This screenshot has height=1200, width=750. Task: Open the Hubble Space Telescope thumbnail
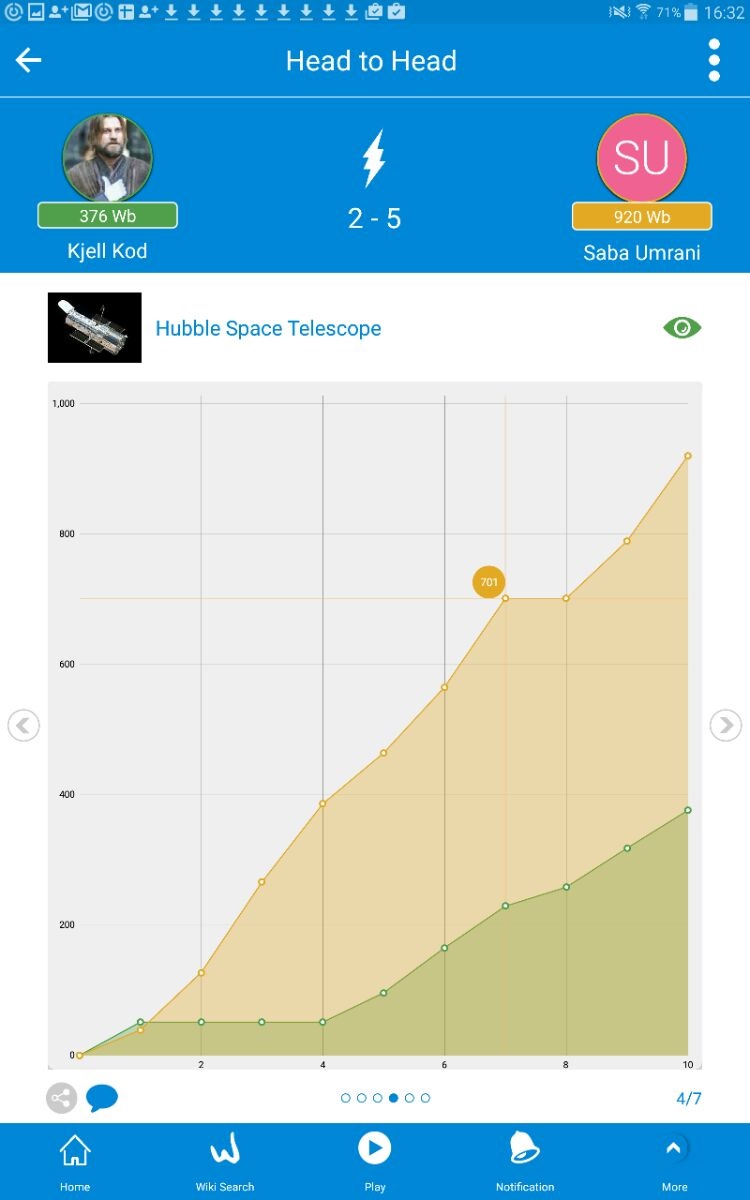[x=95, y=328]
